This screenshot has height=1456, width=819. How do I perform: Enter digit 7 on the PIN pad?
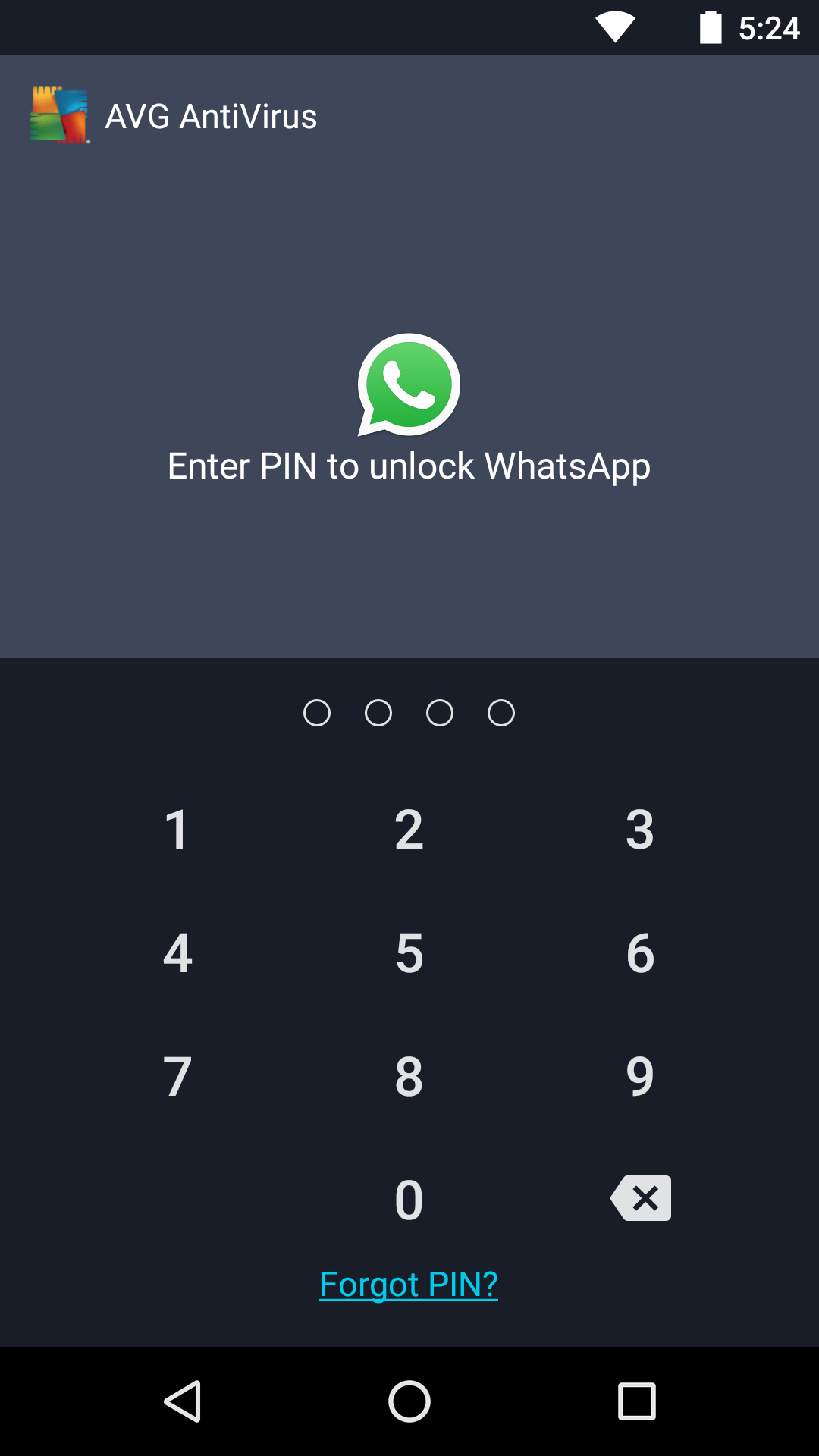pyautogui.click(x=177, y=1077)
